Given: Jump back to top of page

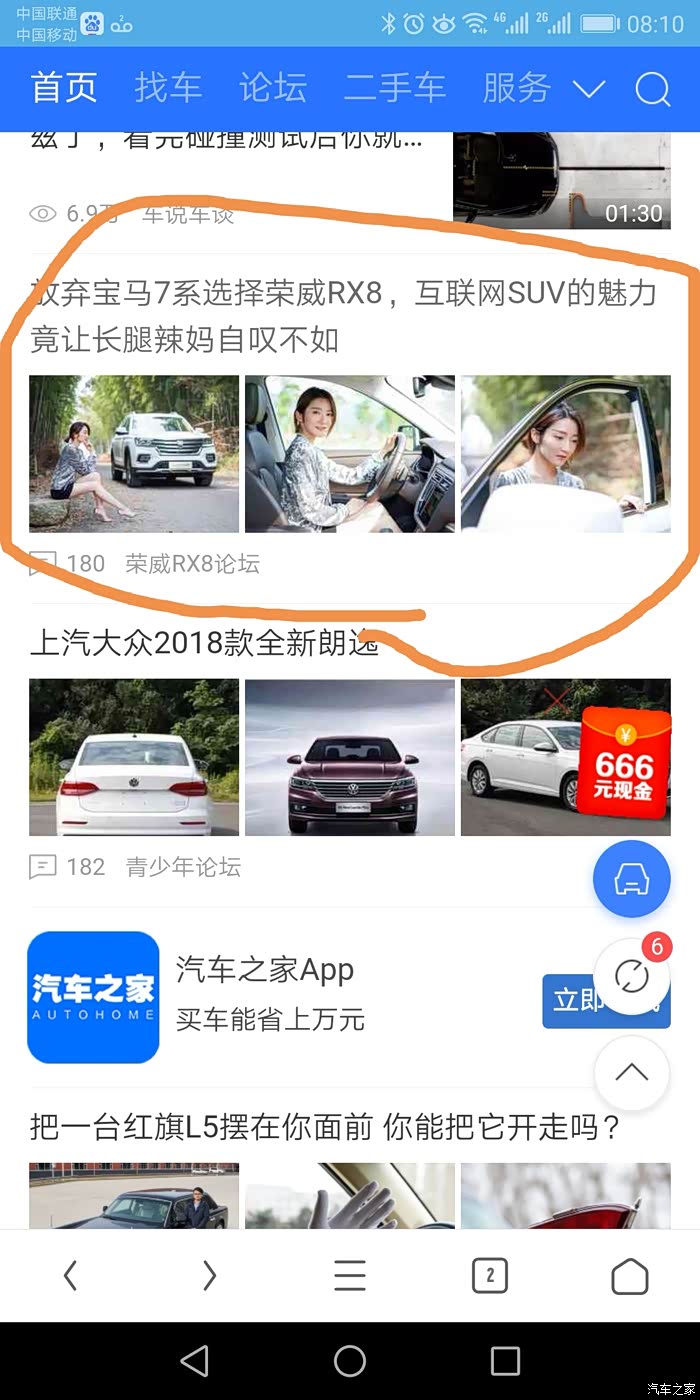Looking at the screenshot, I should 632,1073.
